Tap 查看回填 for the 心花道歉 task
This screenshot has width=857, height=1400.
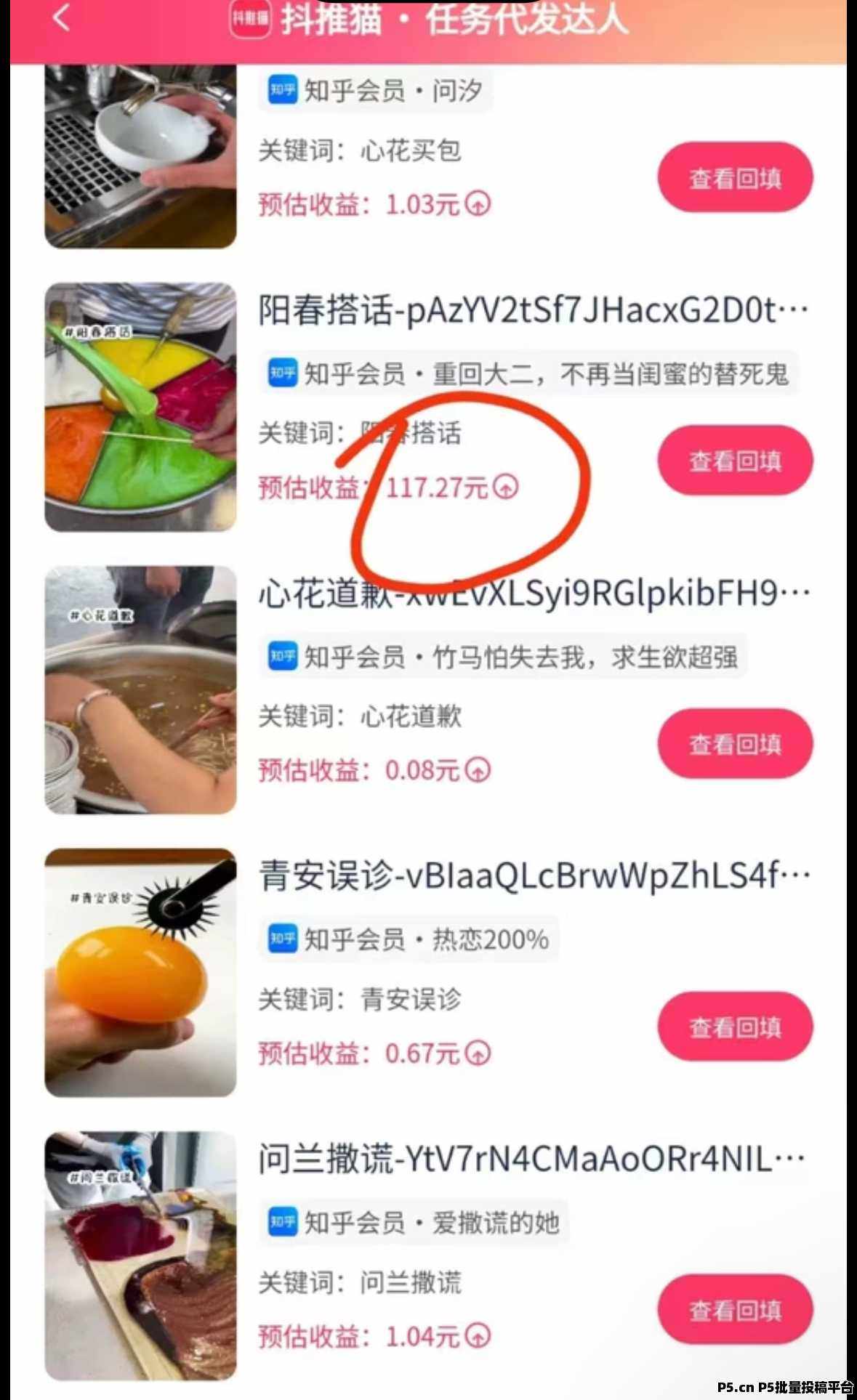(x=735, y=744)
